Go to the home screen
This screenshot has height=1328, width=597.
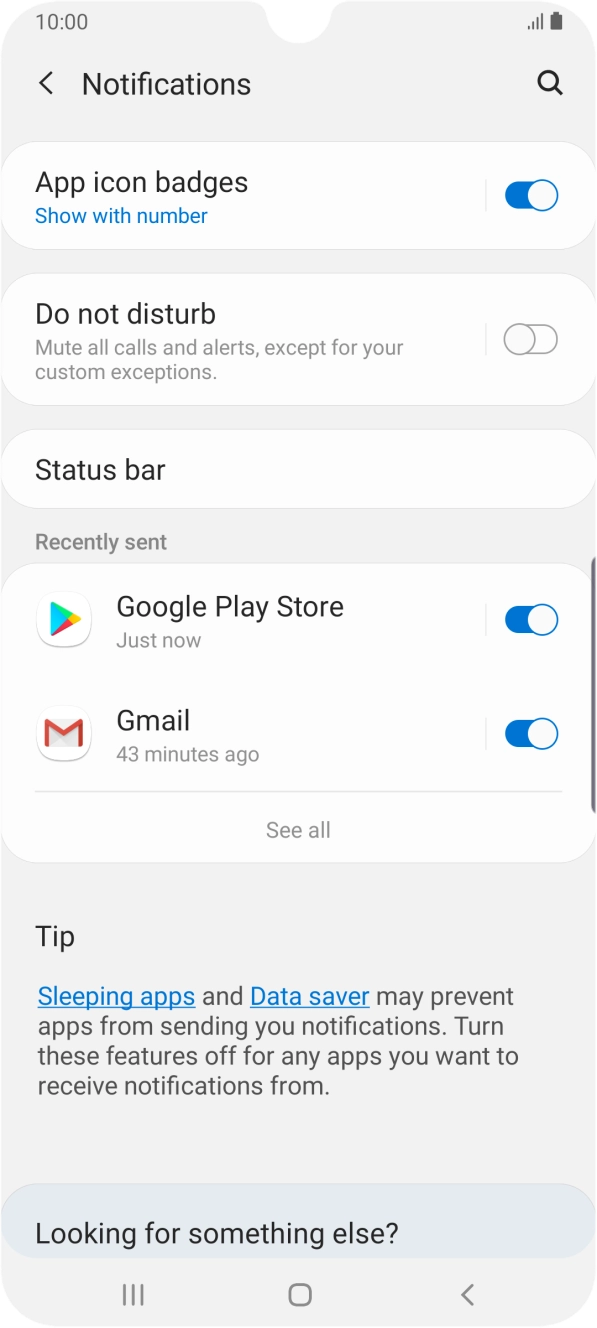(x=299, y=1295)
